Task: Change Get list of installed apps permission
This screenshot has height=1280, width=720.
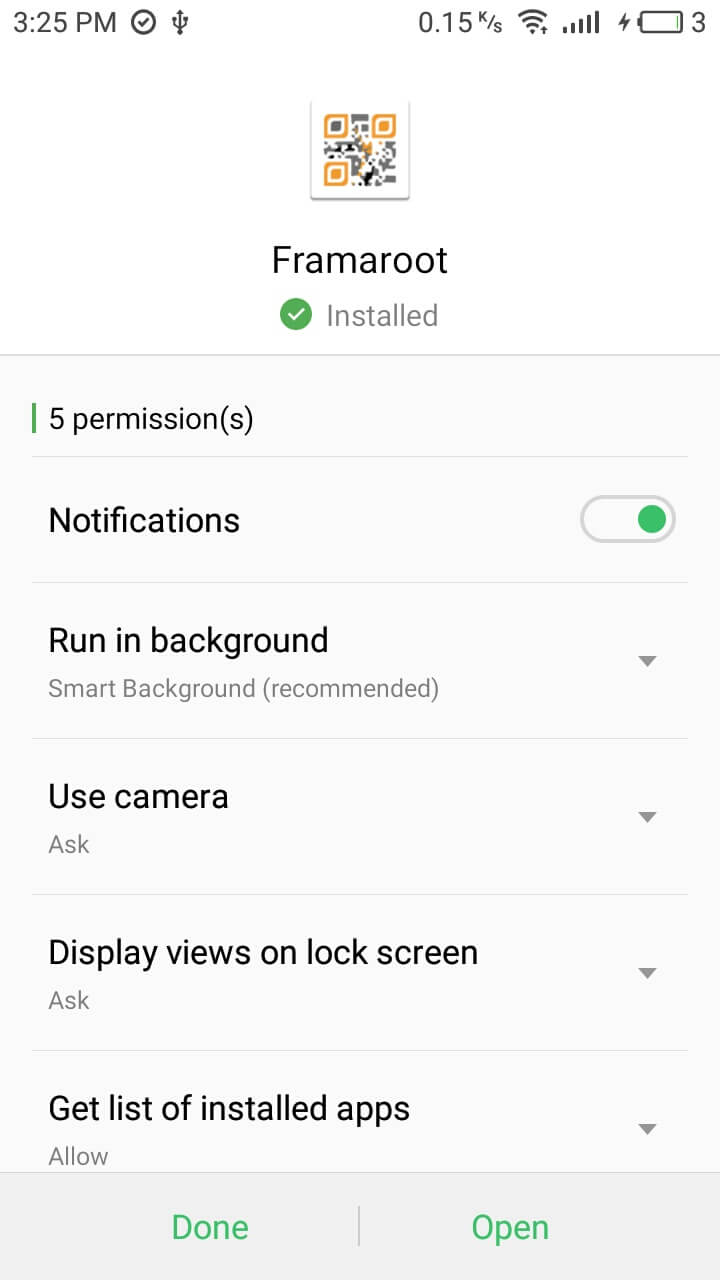Action: pyautogui.click(x=360, y=1112)
